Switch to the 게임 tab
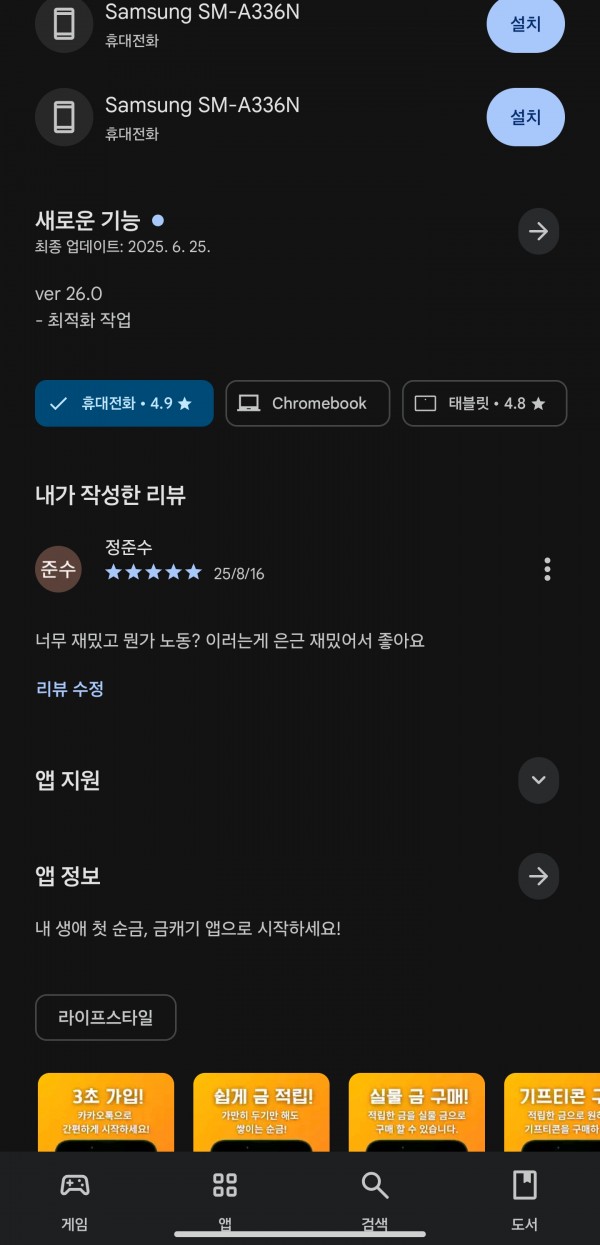This screenshot has width=600, height=1245. point(75,1198)
